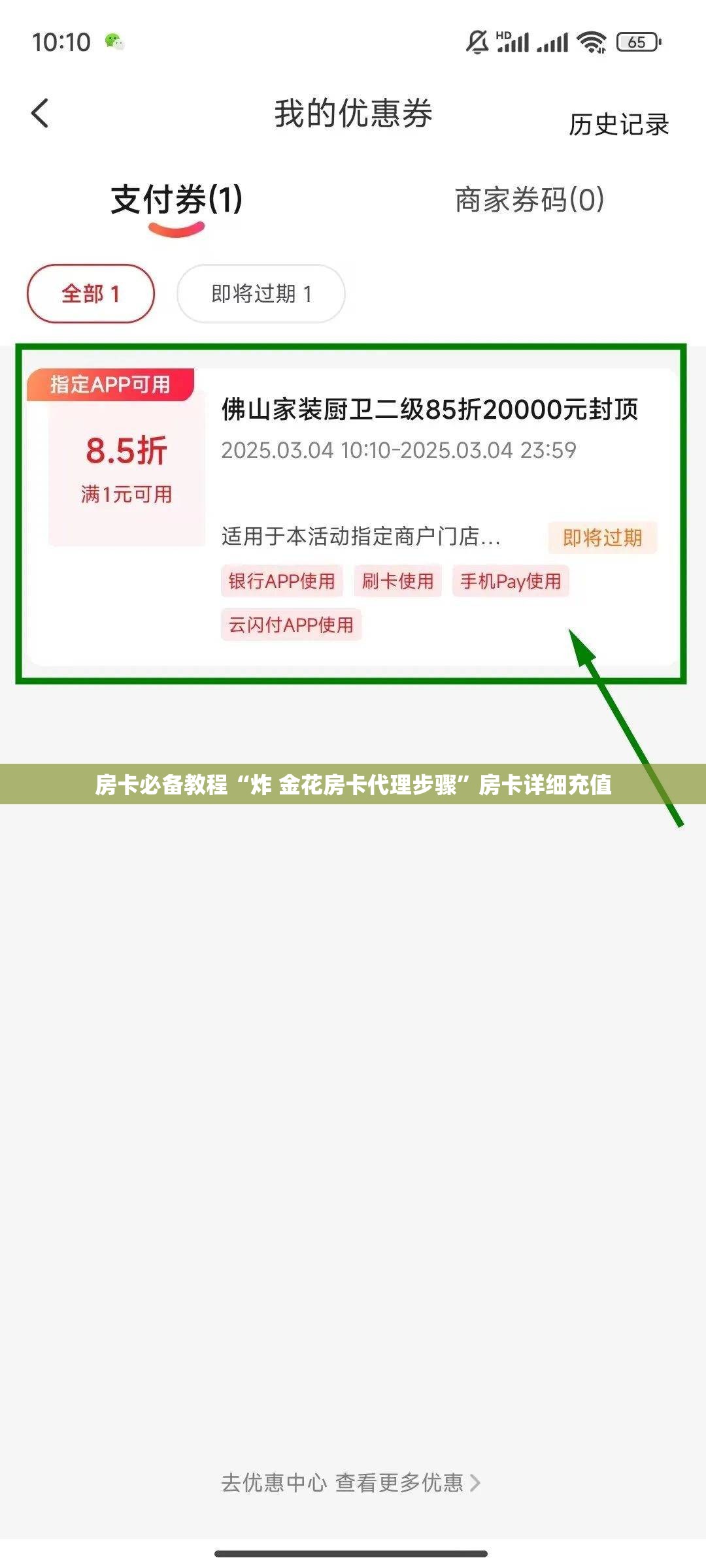The height and width of the screenshot is (1568, 706).
Task: Filter by 即将过期 1 coupons
Action: [261, 294]
